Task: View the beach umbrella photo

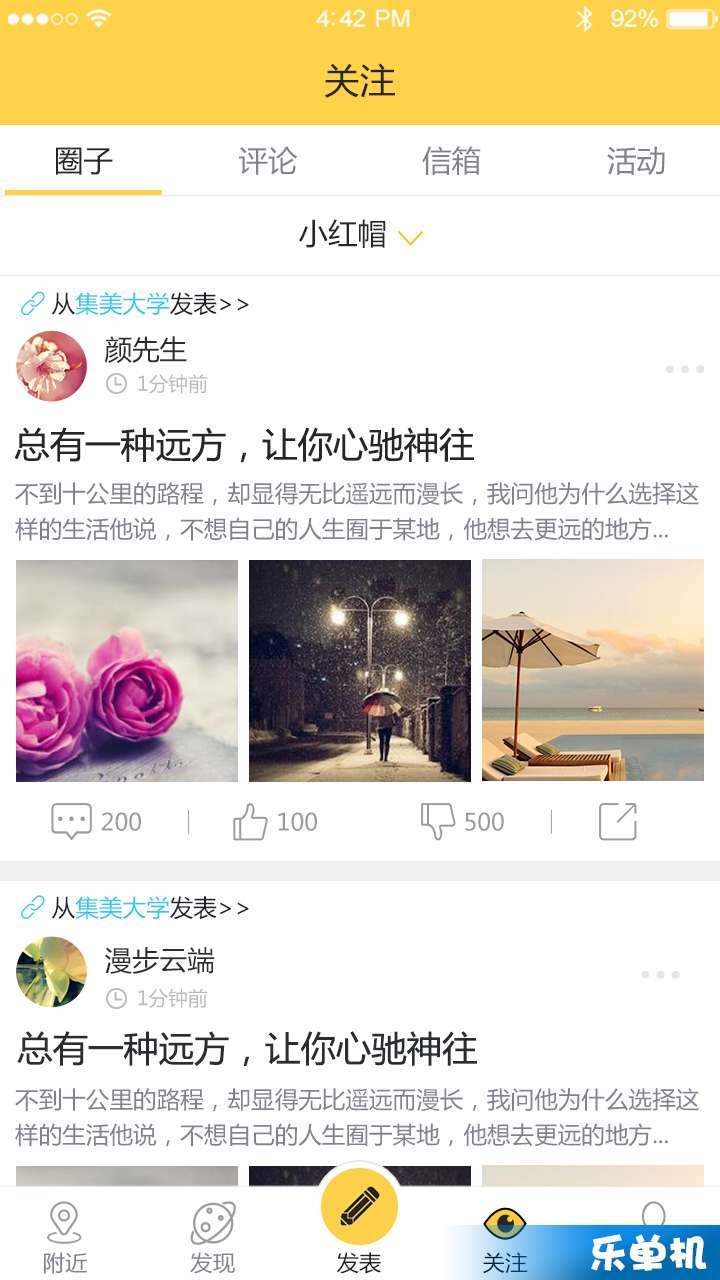Action: [593, 670]
